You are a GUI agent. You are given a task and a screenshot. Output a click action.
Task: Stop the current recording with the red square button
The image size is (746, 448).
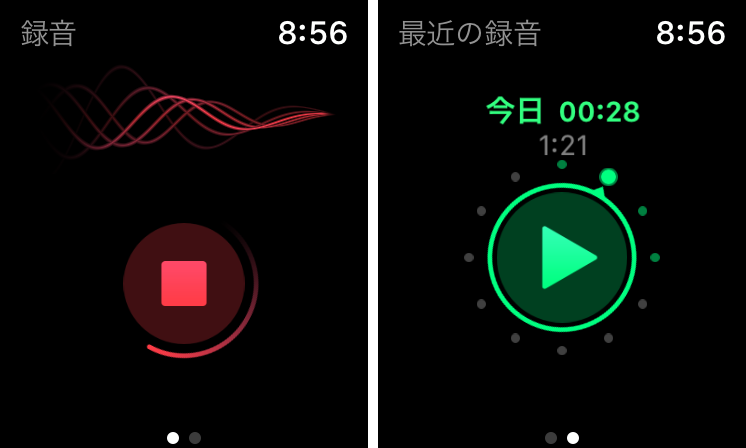pyautogui.click(x=184, y=283)
